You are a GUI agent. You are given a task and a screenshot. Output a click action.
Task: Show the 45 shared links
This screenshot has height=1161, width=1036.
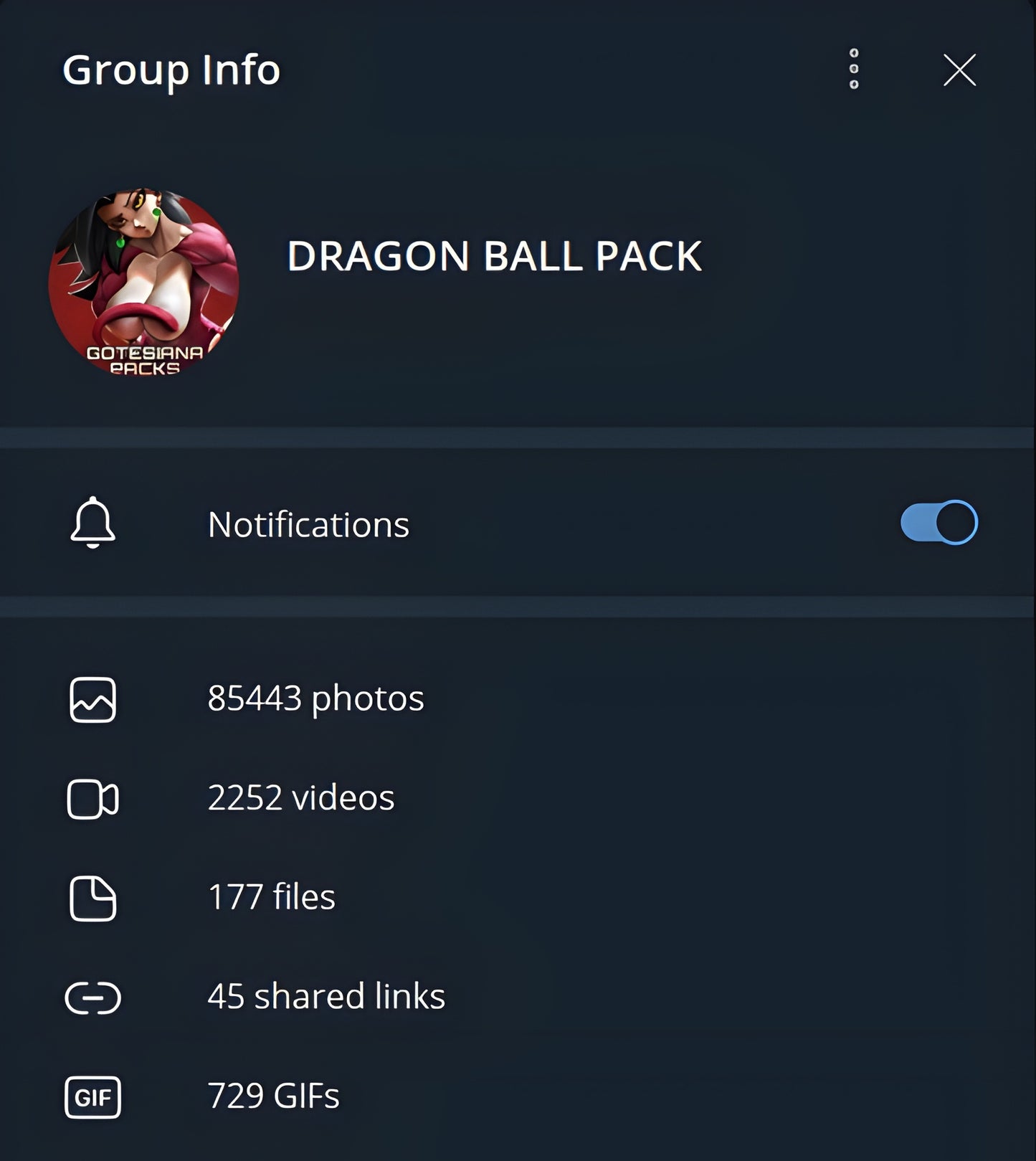coord(325,997)
